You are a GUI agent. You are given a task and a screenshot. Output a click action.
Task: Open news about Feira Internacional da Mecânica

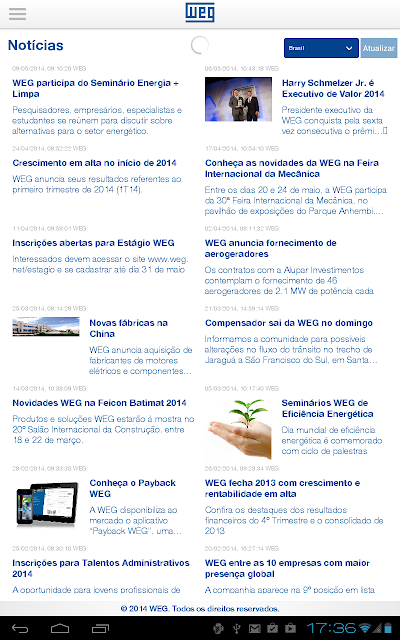(292, 168)
